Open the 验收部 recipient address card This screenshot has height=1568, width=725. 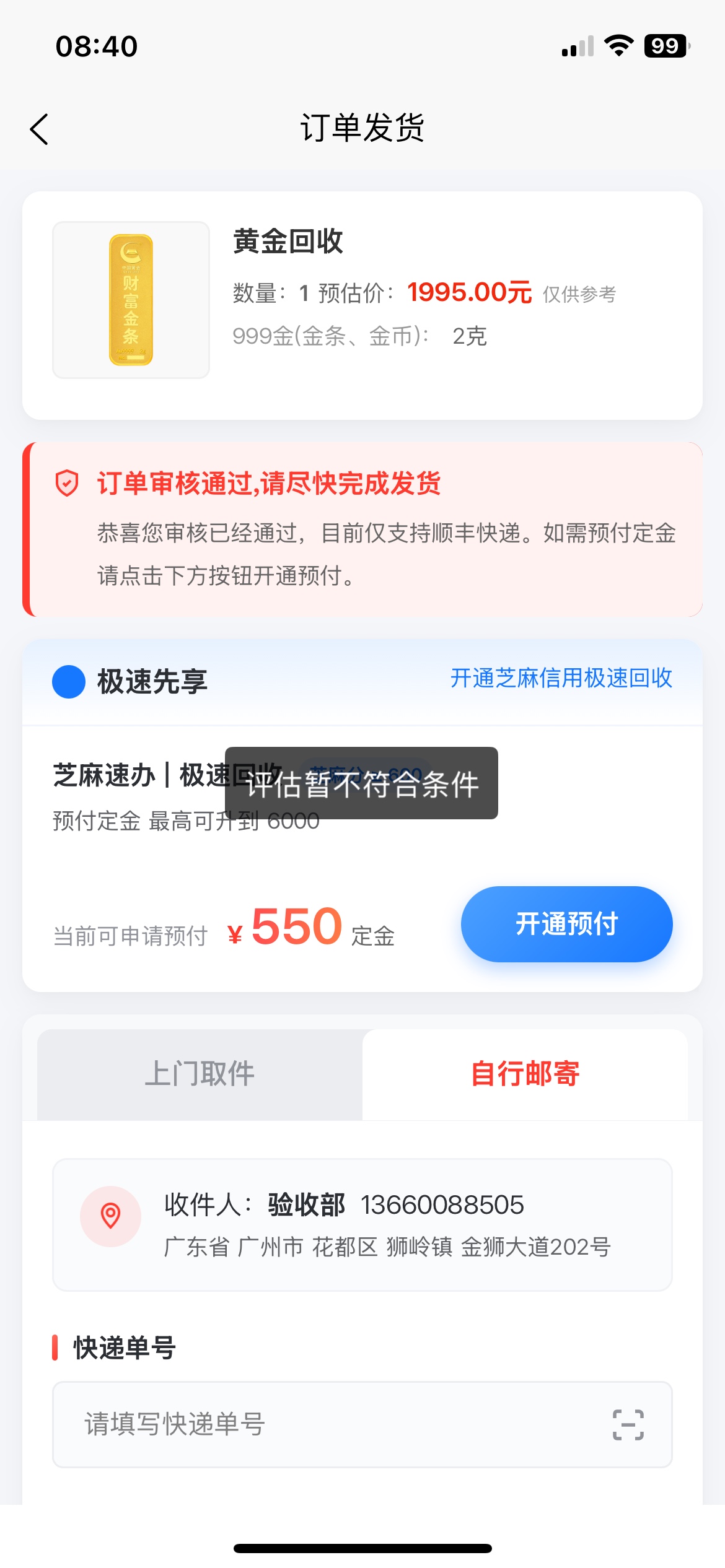[362, 1225]
